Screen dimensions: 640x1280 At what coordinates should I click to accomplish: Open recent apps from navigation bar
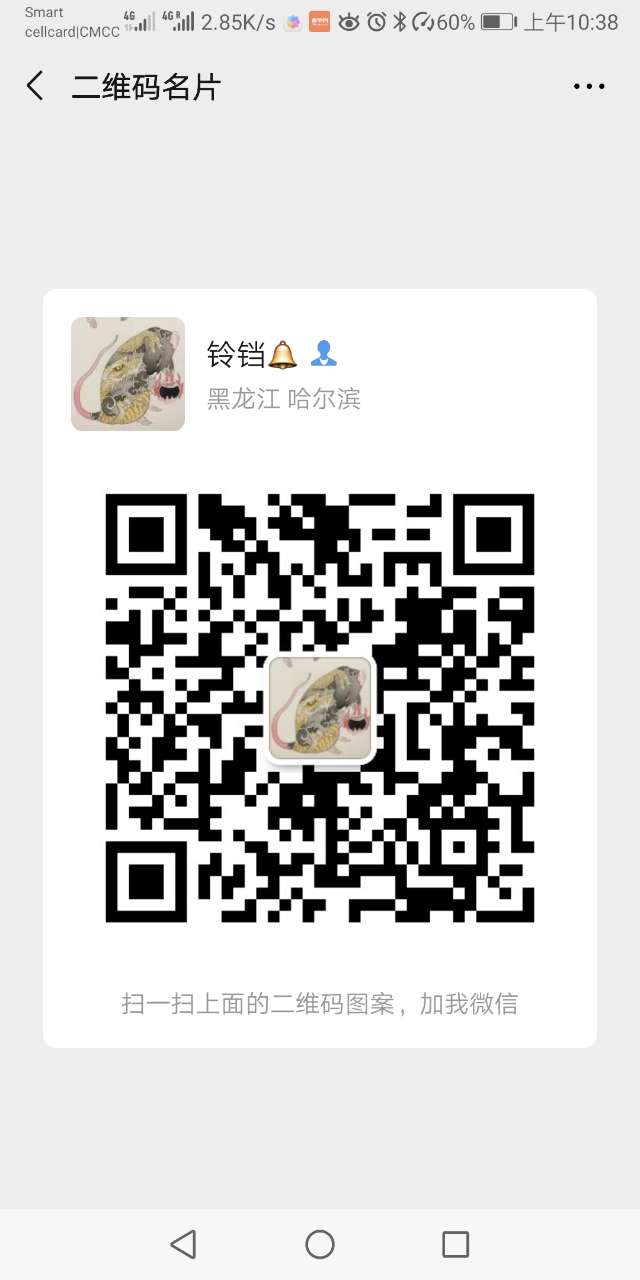455,1244
